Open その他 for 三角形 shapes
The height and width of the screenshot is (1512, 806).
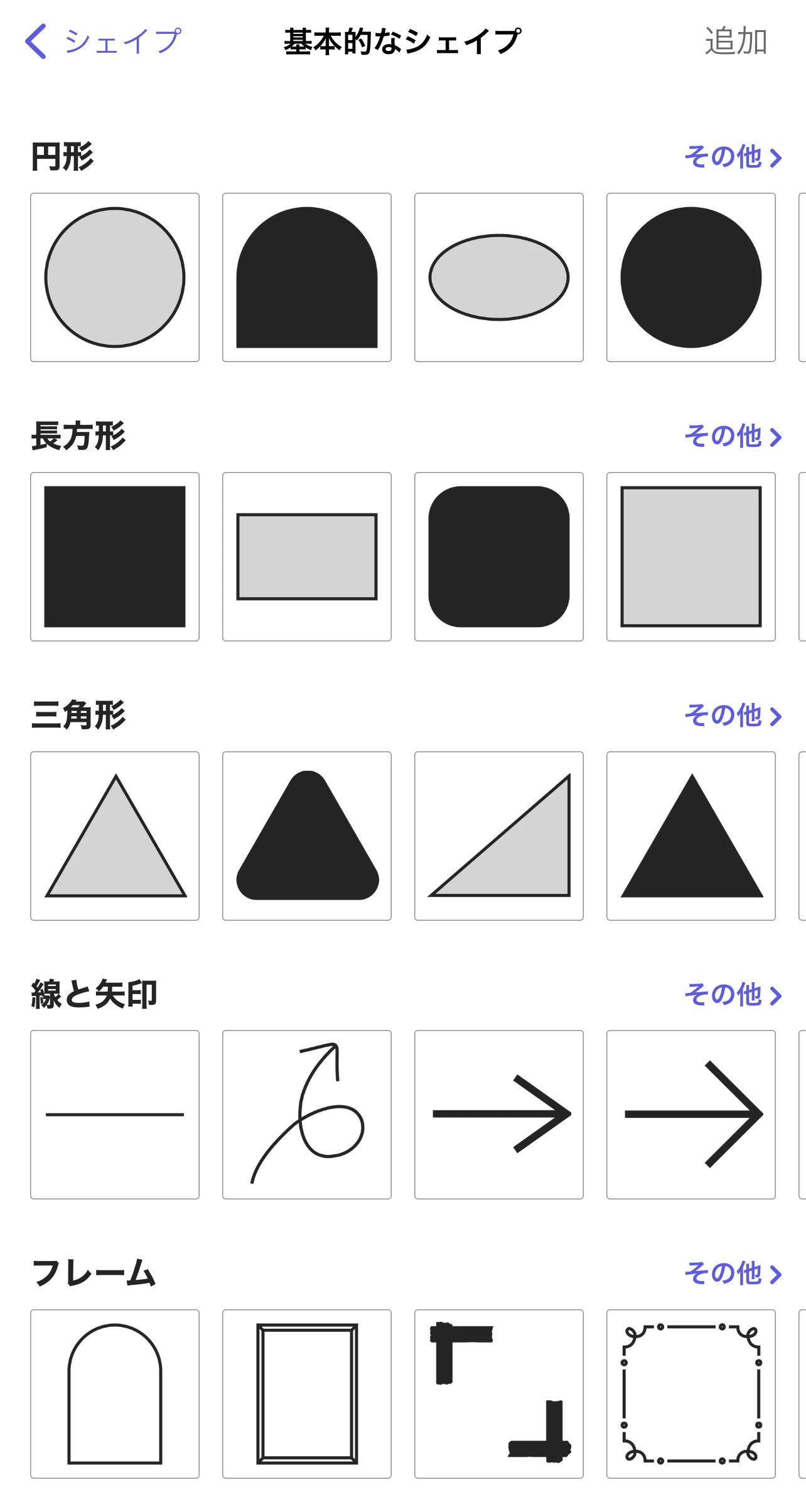(x=733, y=716)
